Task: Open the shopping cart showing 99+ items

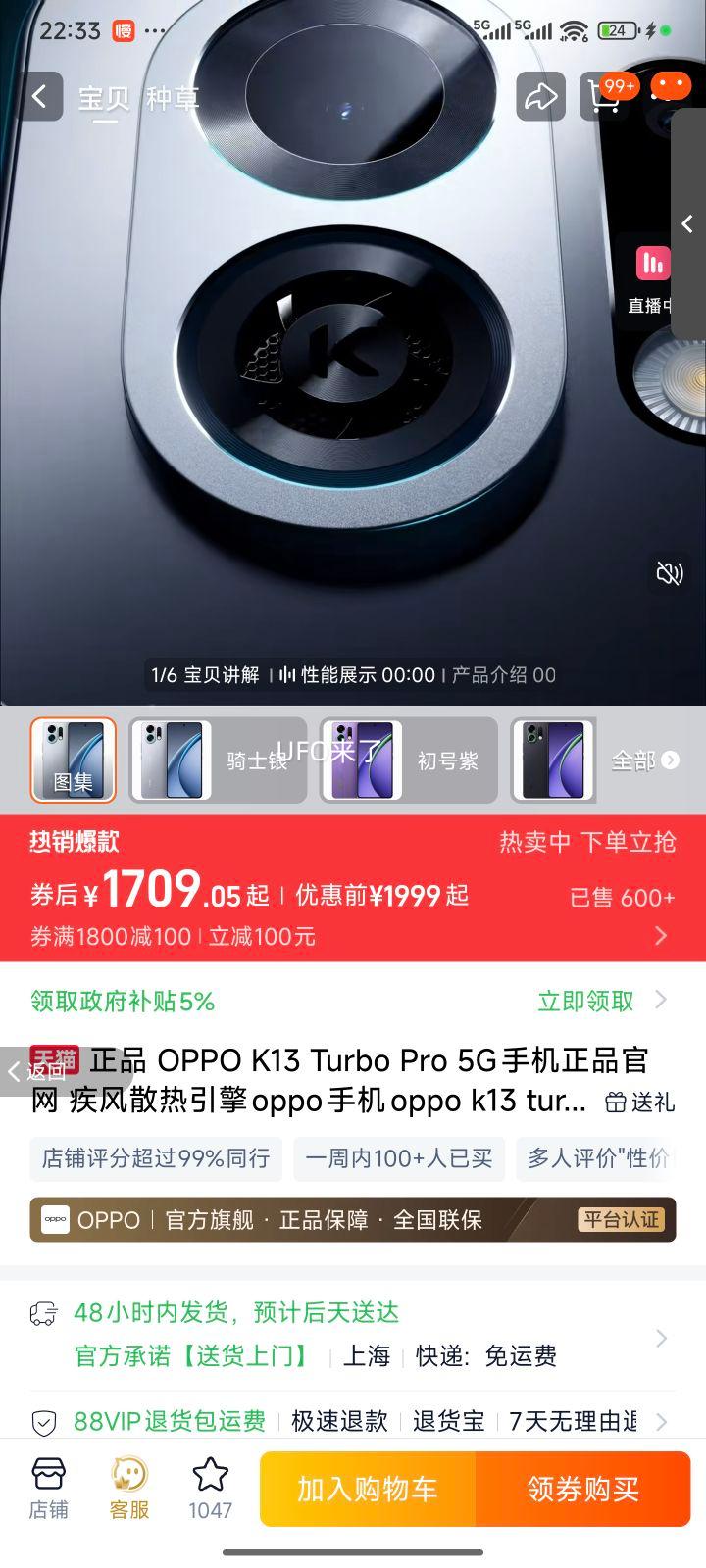Action: tap(606, 97)
